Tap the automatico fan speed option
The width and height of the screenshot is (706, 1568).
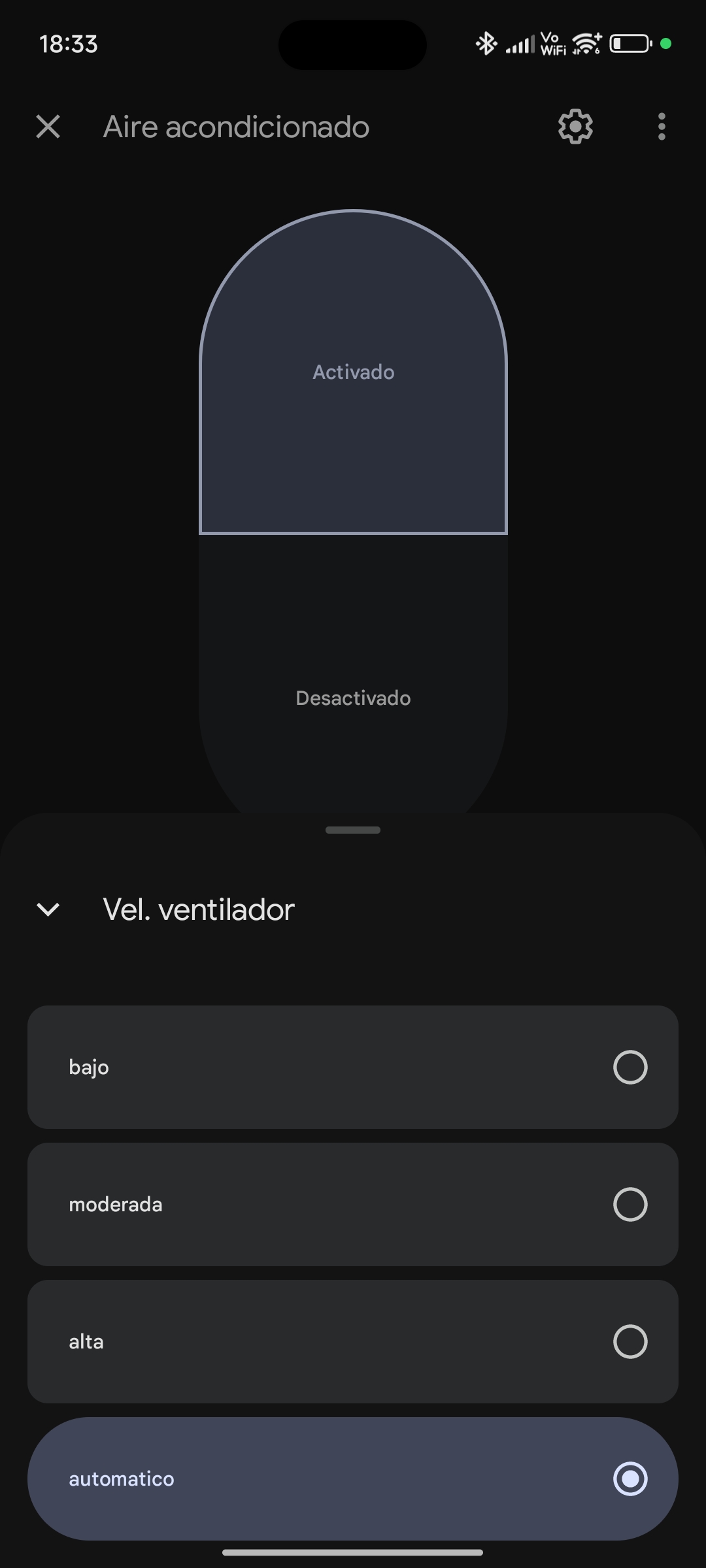353,1478
